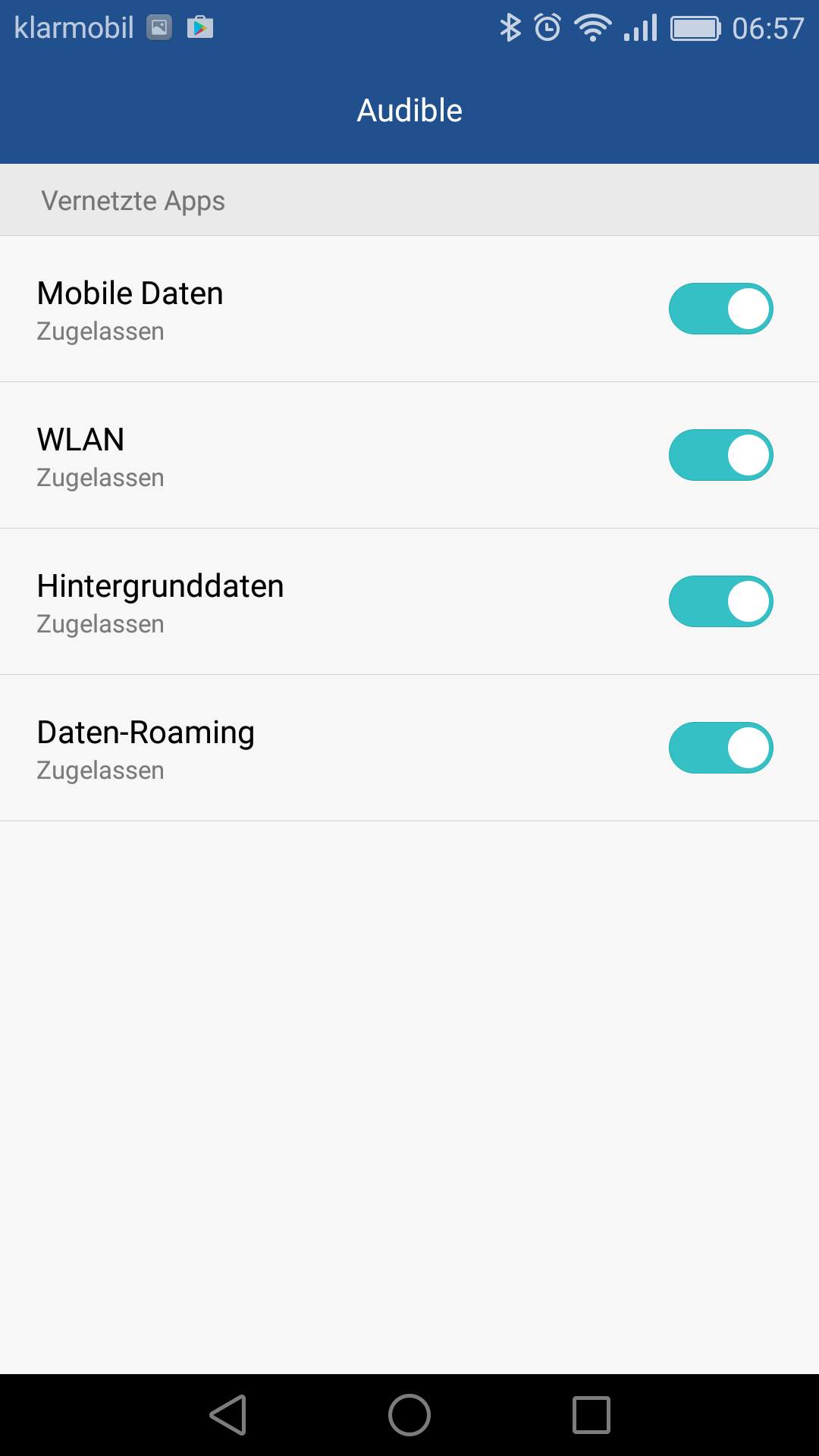This screenshot has width=819, height=1456.
Task: Return to the home screen
Action: point(409,1415)
